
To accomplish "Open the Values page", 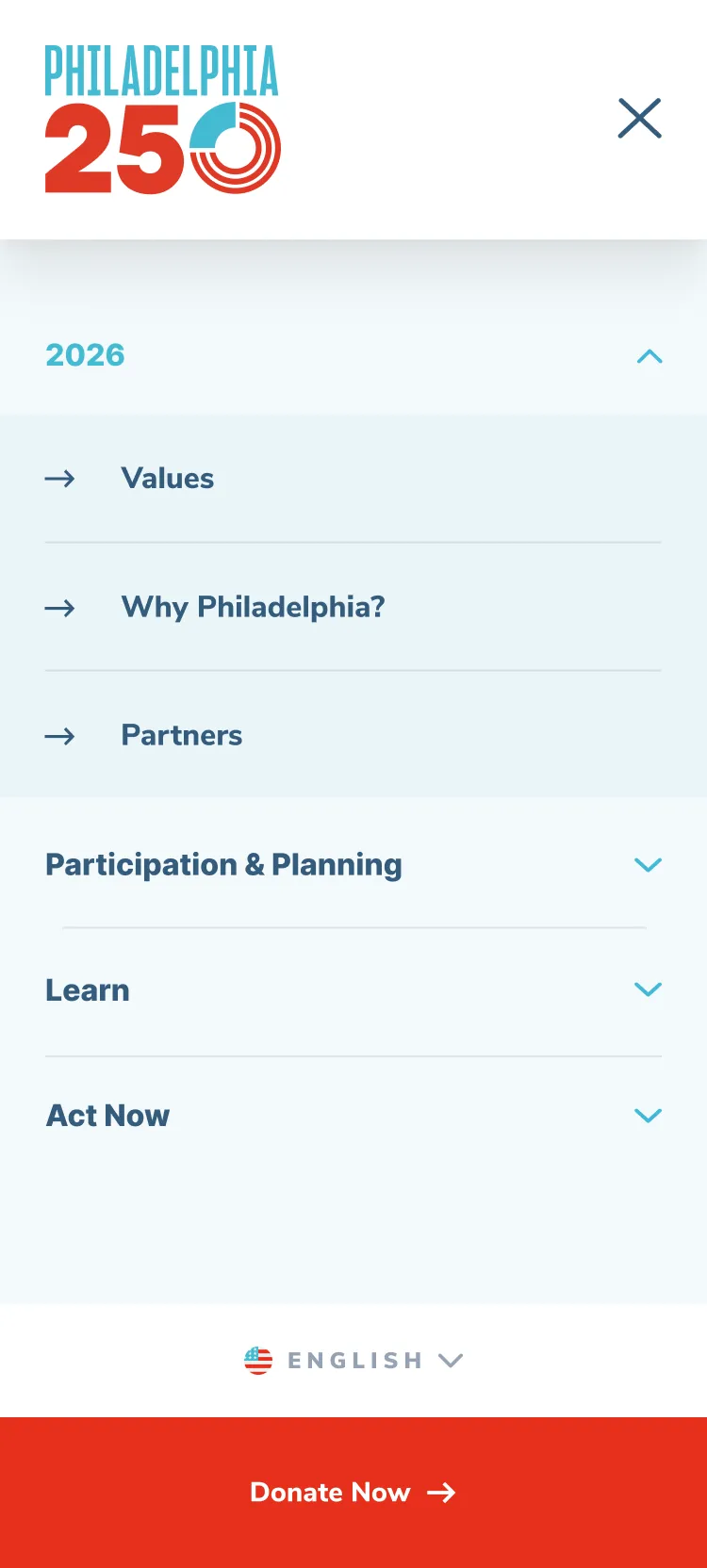I will tap(168, 479).
